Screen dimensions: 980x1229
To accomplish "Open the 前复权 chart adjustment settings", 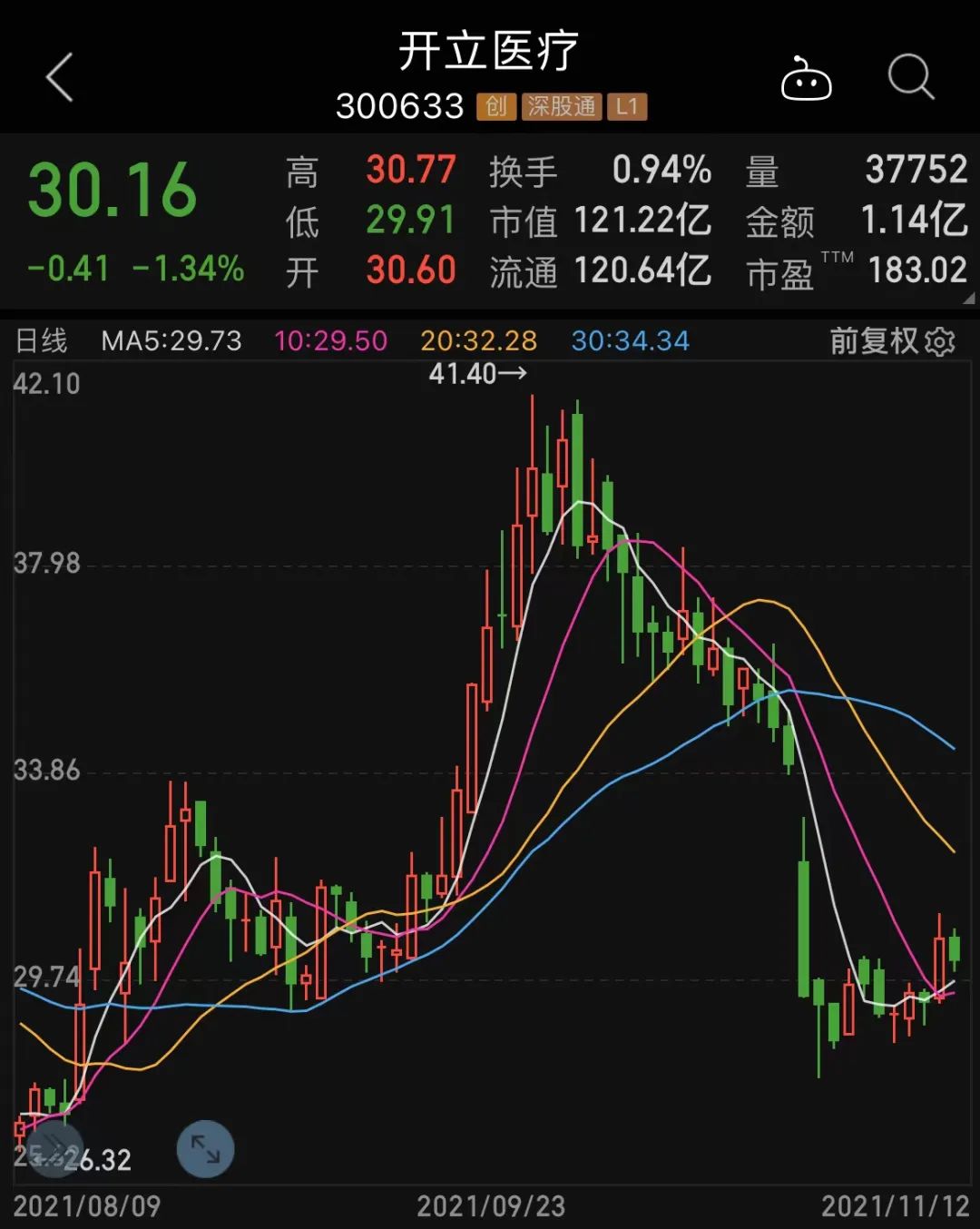I will click(x=892, y=341).
